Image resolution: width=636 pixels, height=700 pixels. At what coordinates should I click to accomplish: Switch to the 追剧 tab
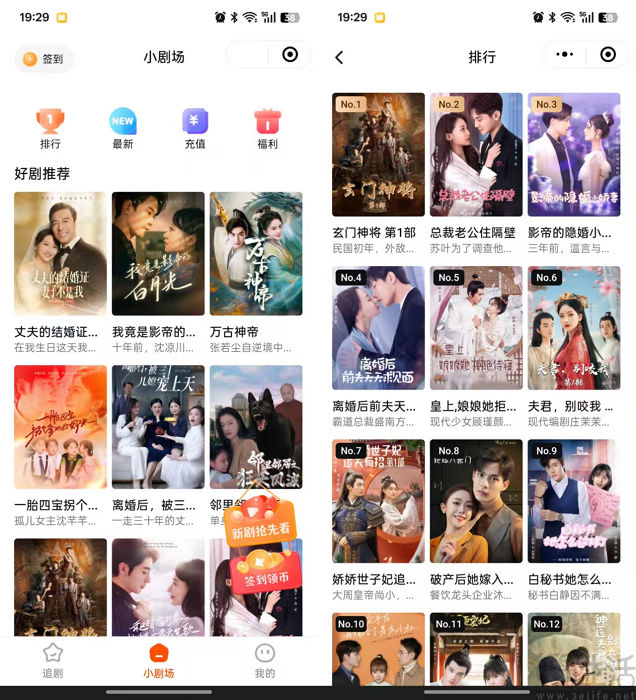[53, 660]
